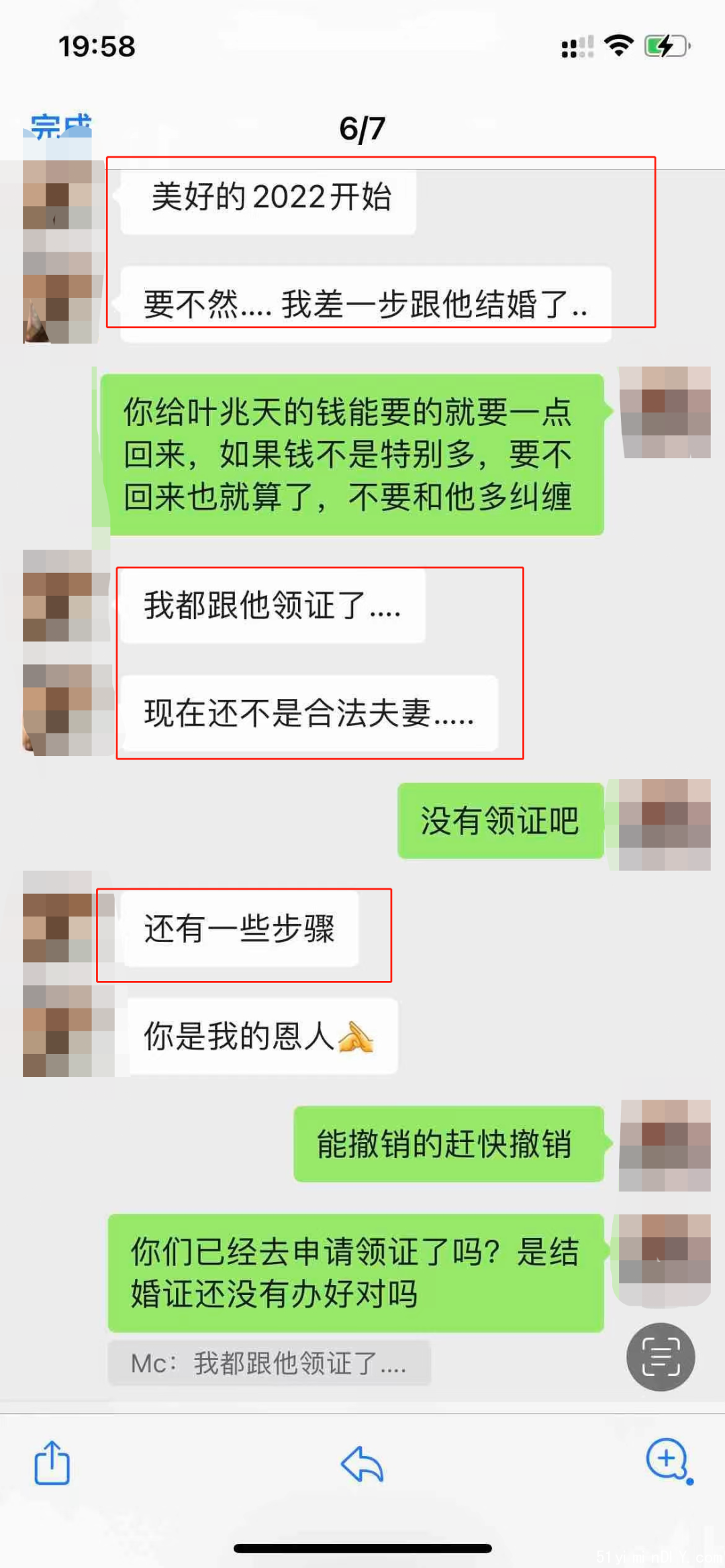Share this image
The image size is (725, 1568).
click(52, 1462)
